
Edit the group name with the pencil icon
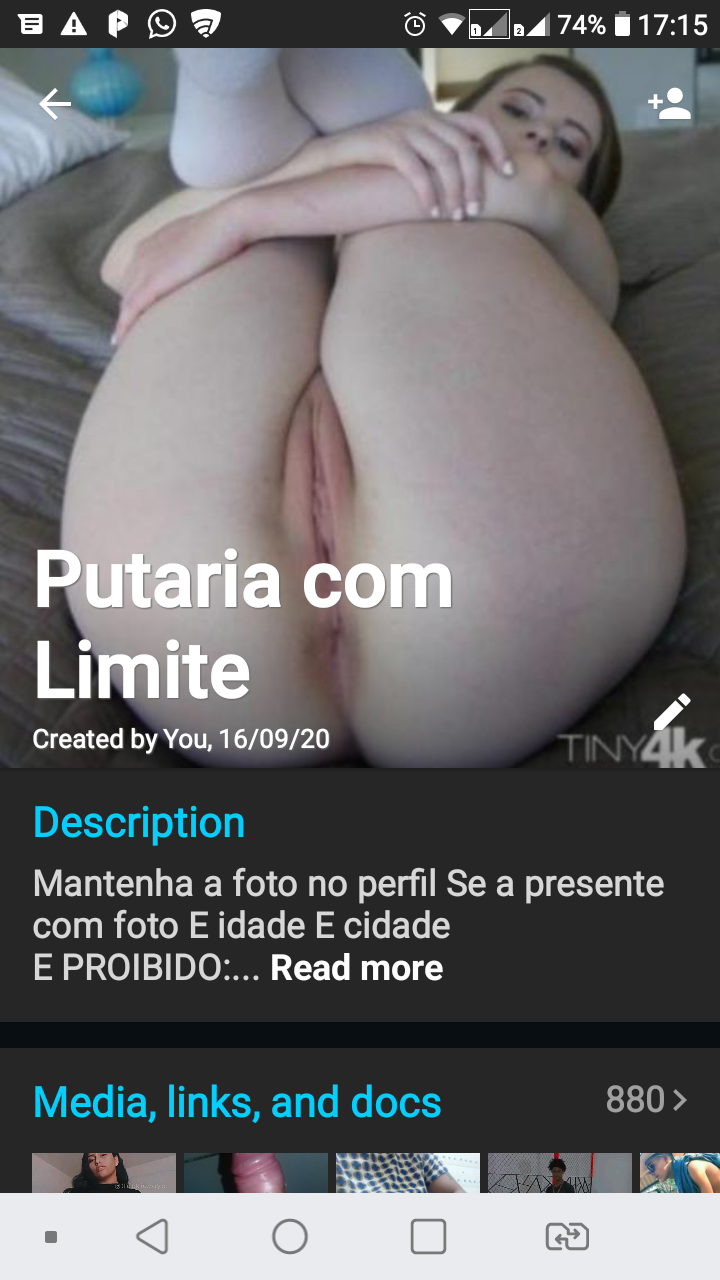[672, 712]
